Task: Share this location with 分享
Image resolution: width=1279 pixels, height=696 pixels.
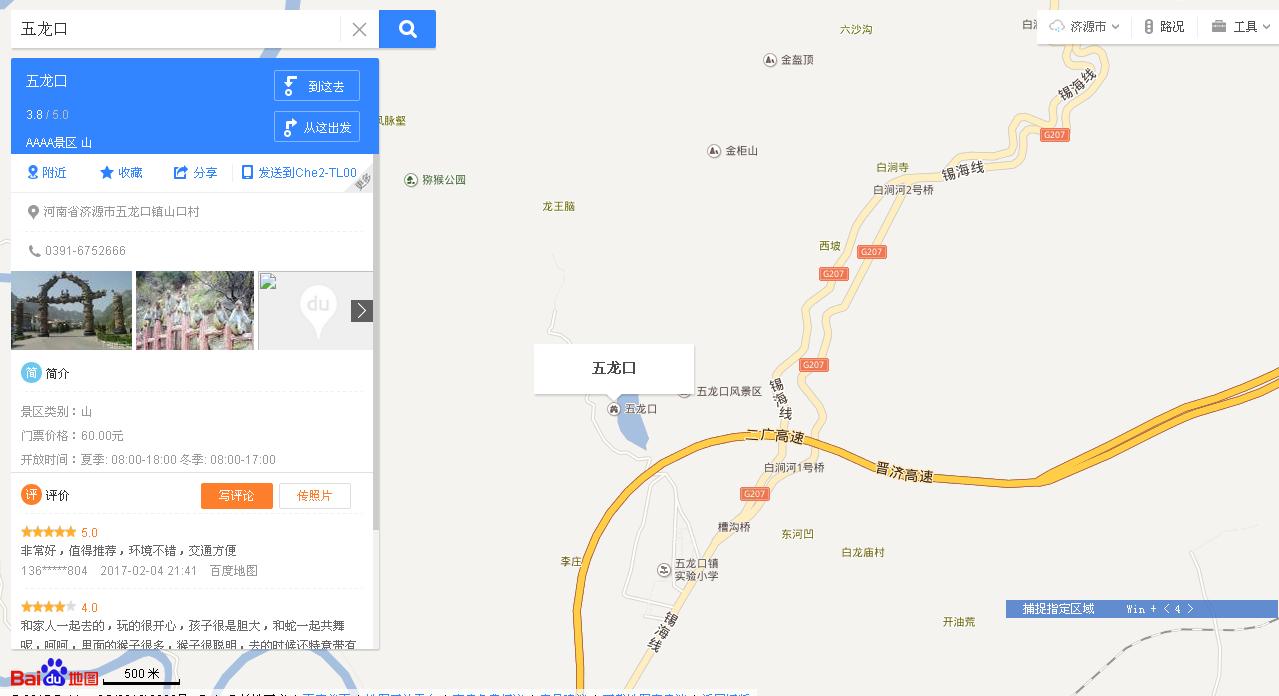Action: click(x=195, y=173)
